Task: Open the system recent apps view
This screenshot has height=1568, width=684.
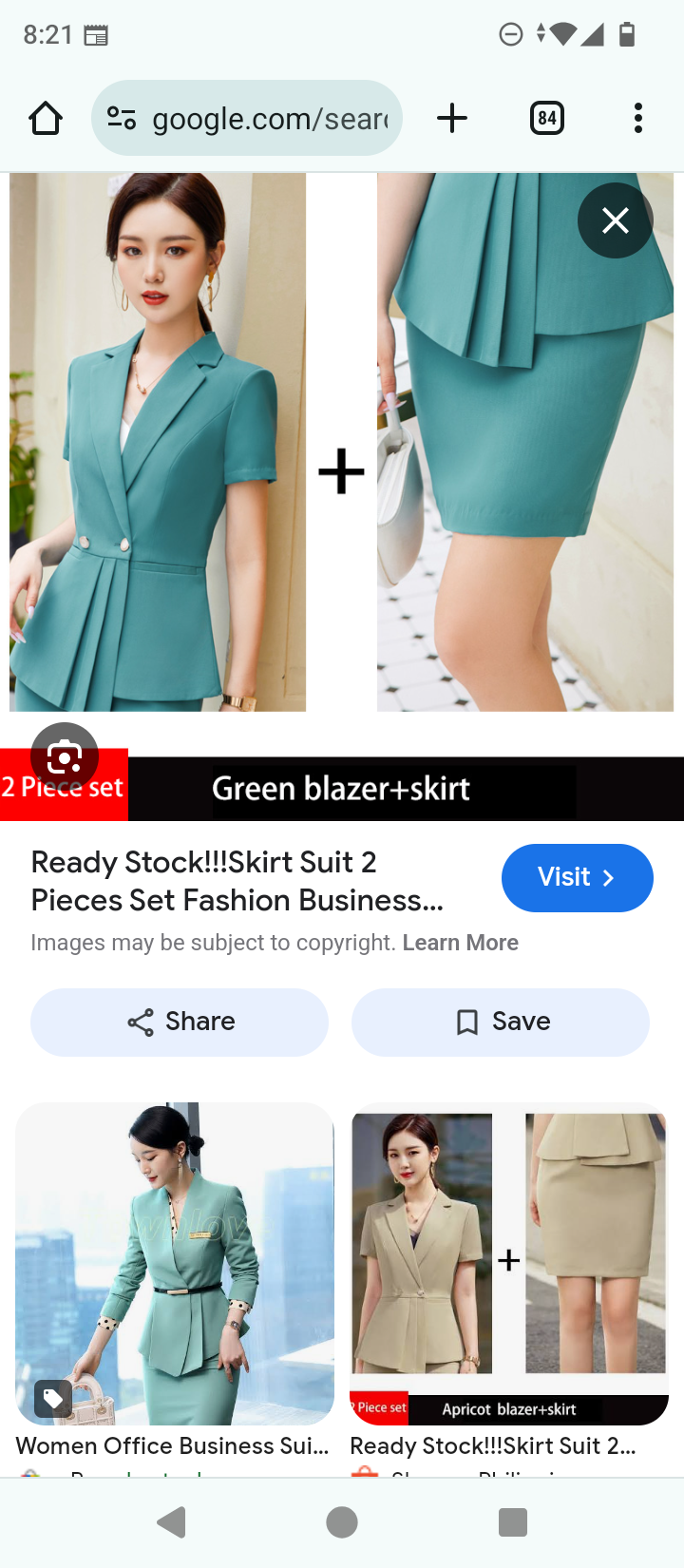Action: click(512, 1522)
